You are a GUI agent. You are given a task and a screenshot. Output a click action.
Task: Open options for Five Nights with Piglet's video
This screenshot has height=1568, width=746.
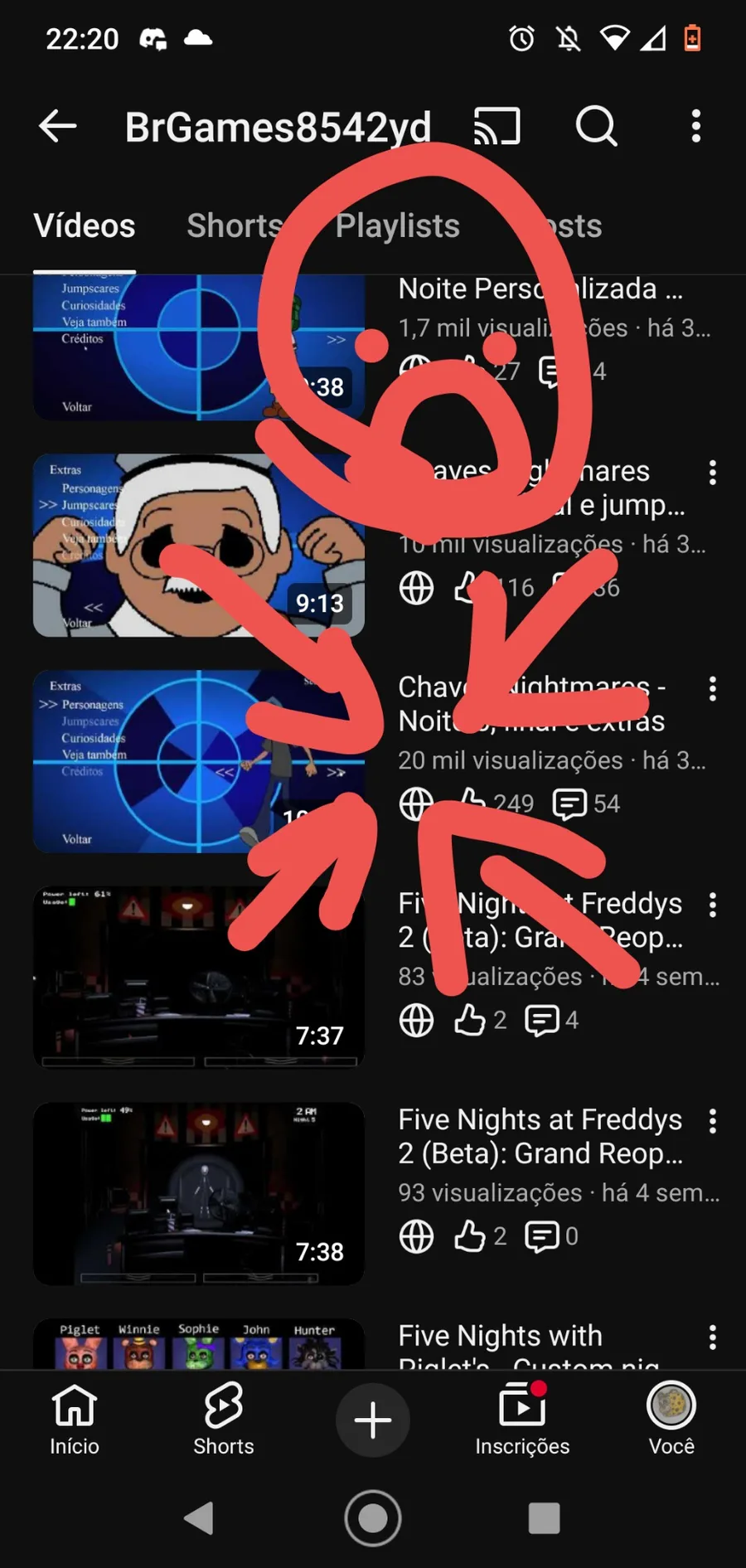click(713, 1337)
